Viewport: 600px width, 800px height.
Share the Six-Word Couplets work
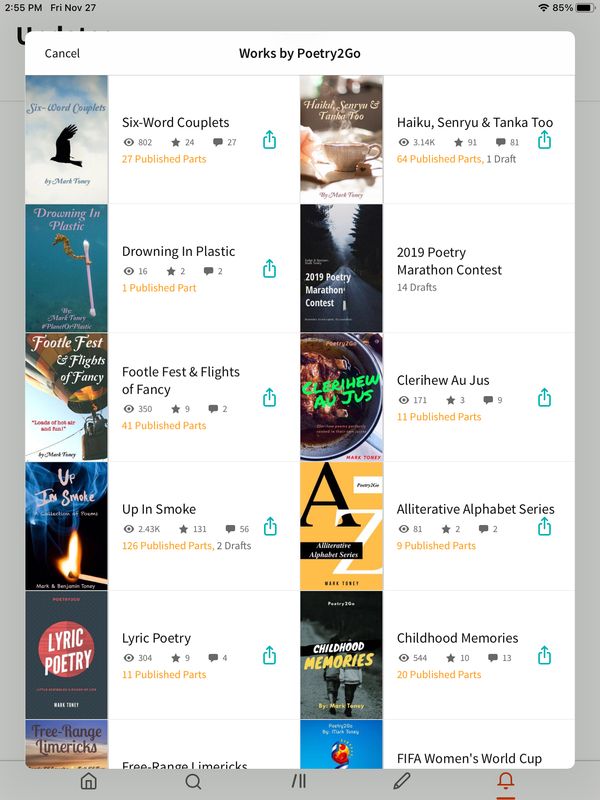pyautogui.click(x=269, y=140)
